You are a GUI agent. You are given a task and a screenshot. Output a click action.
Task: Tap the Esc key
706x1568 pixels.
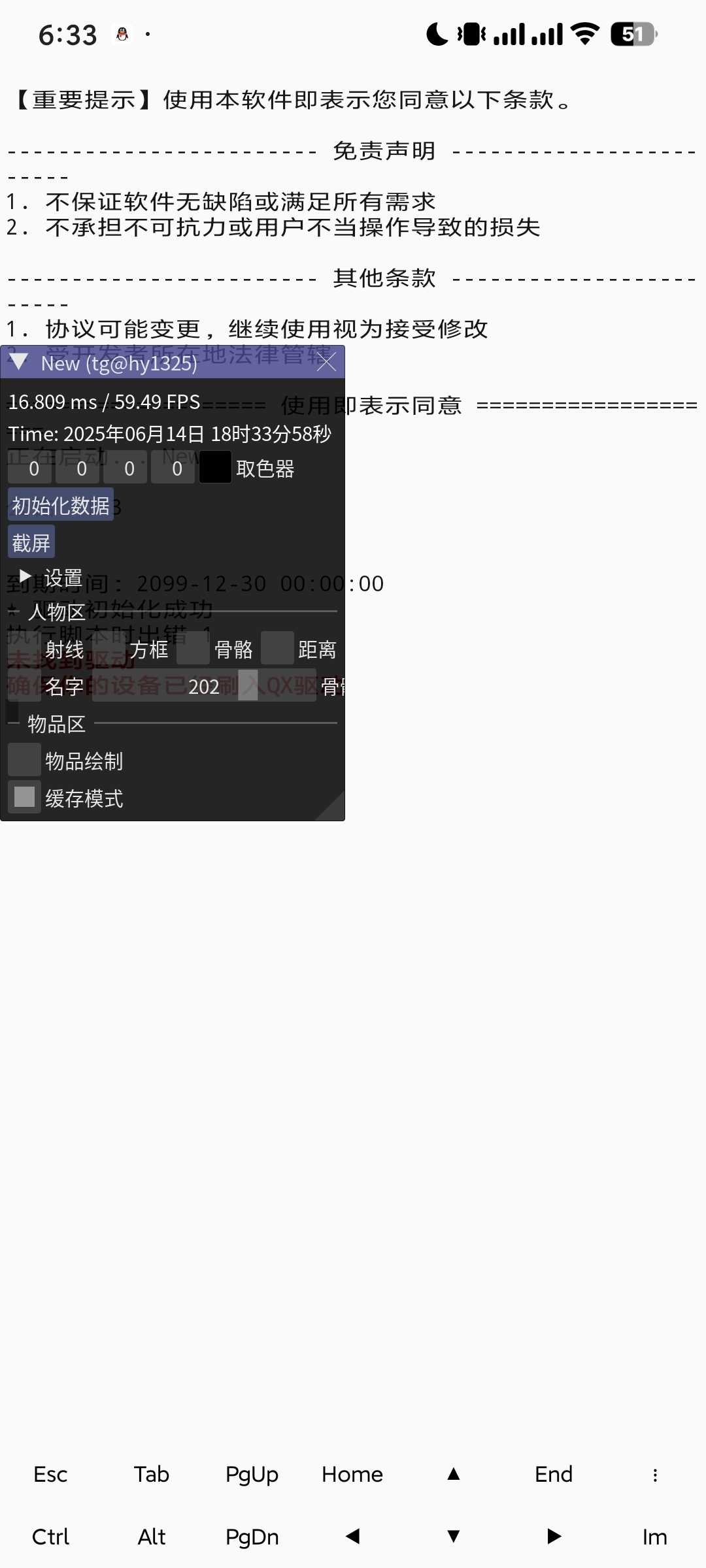[50, 1475]
